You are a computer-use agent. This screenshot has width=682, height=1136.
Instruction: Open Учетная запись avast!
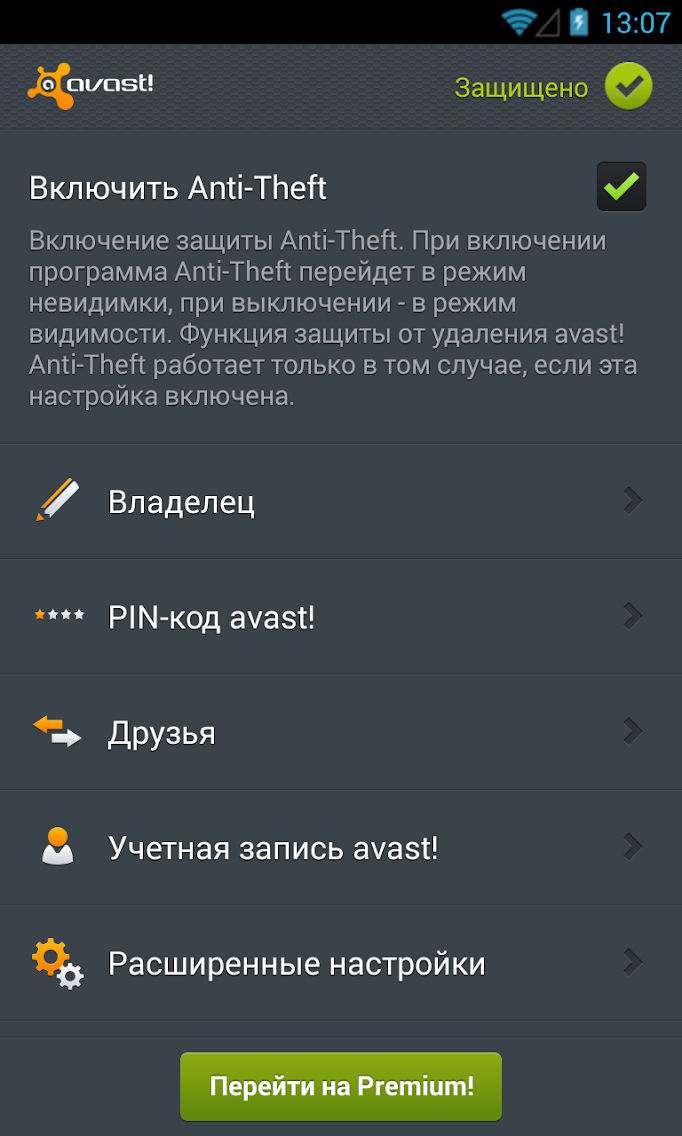(341, 848)
